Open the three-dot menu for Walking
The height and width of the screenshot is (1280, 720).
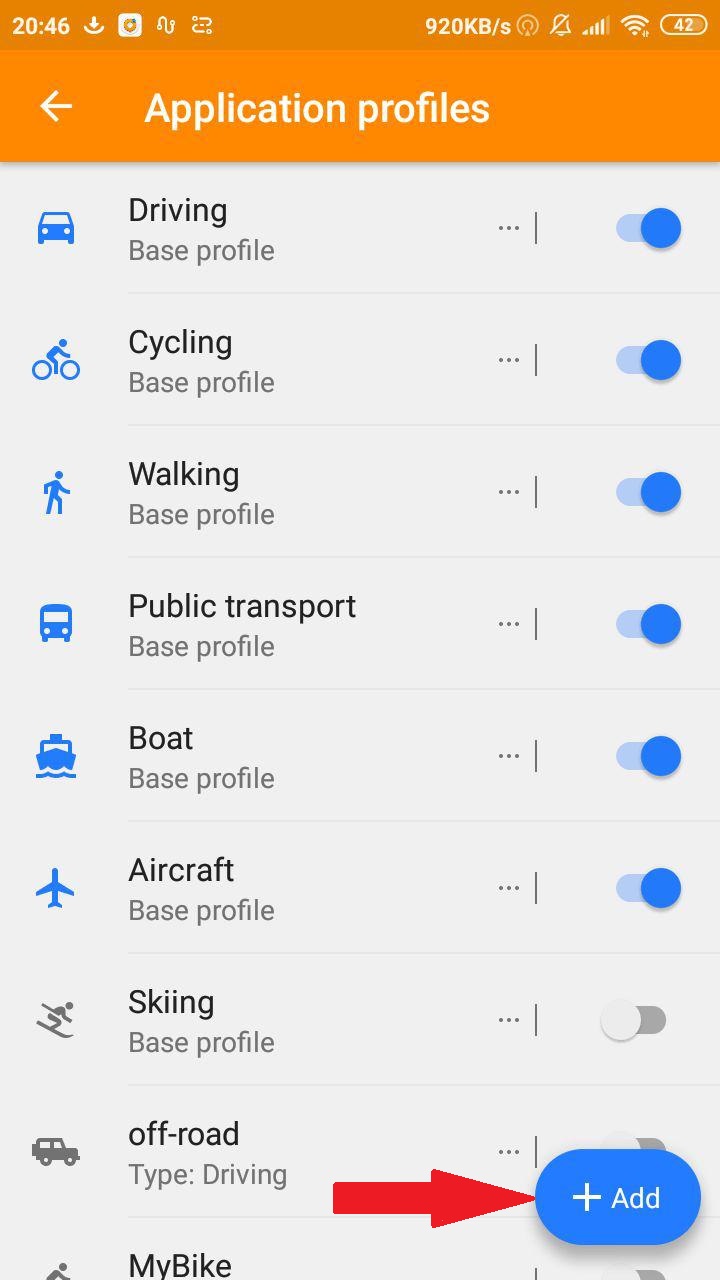tap(509, 492)
